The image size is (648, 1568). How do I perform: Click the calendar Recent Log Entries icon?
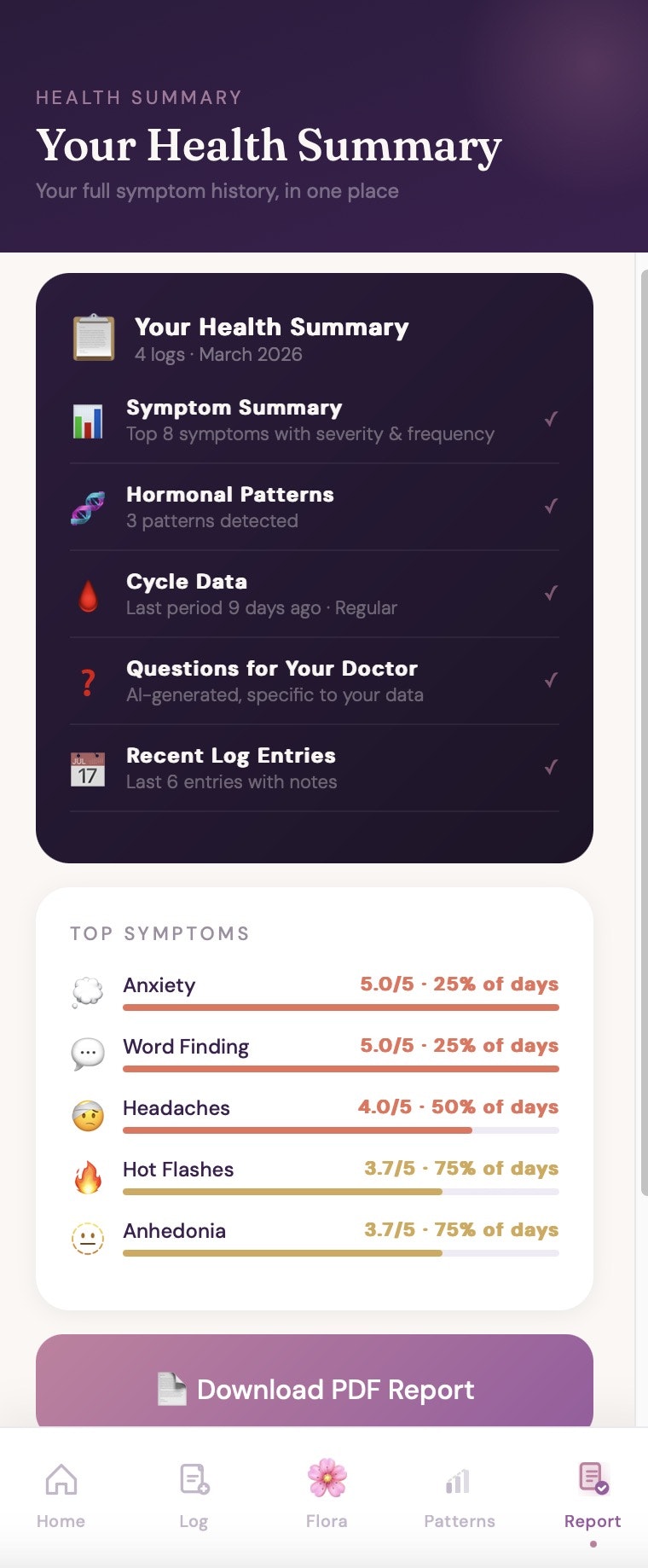pos(89,768)
